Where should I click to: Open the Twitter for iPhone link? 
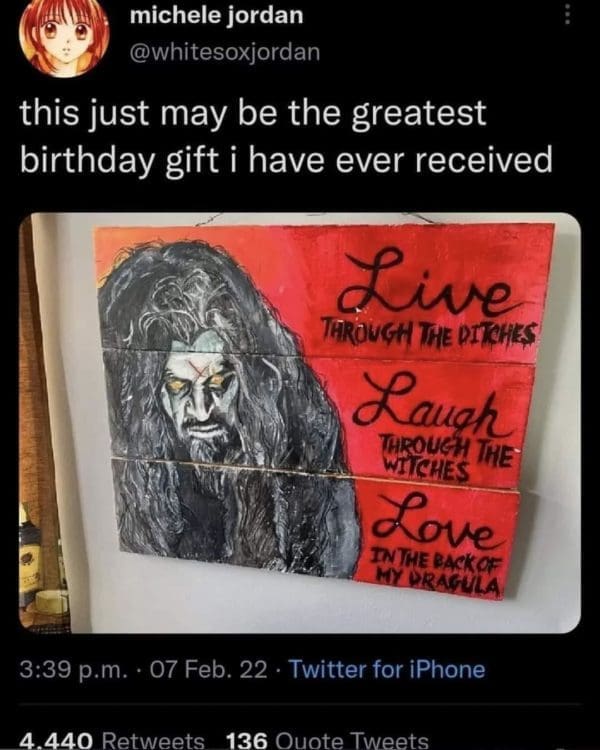(x=387, y=669)
